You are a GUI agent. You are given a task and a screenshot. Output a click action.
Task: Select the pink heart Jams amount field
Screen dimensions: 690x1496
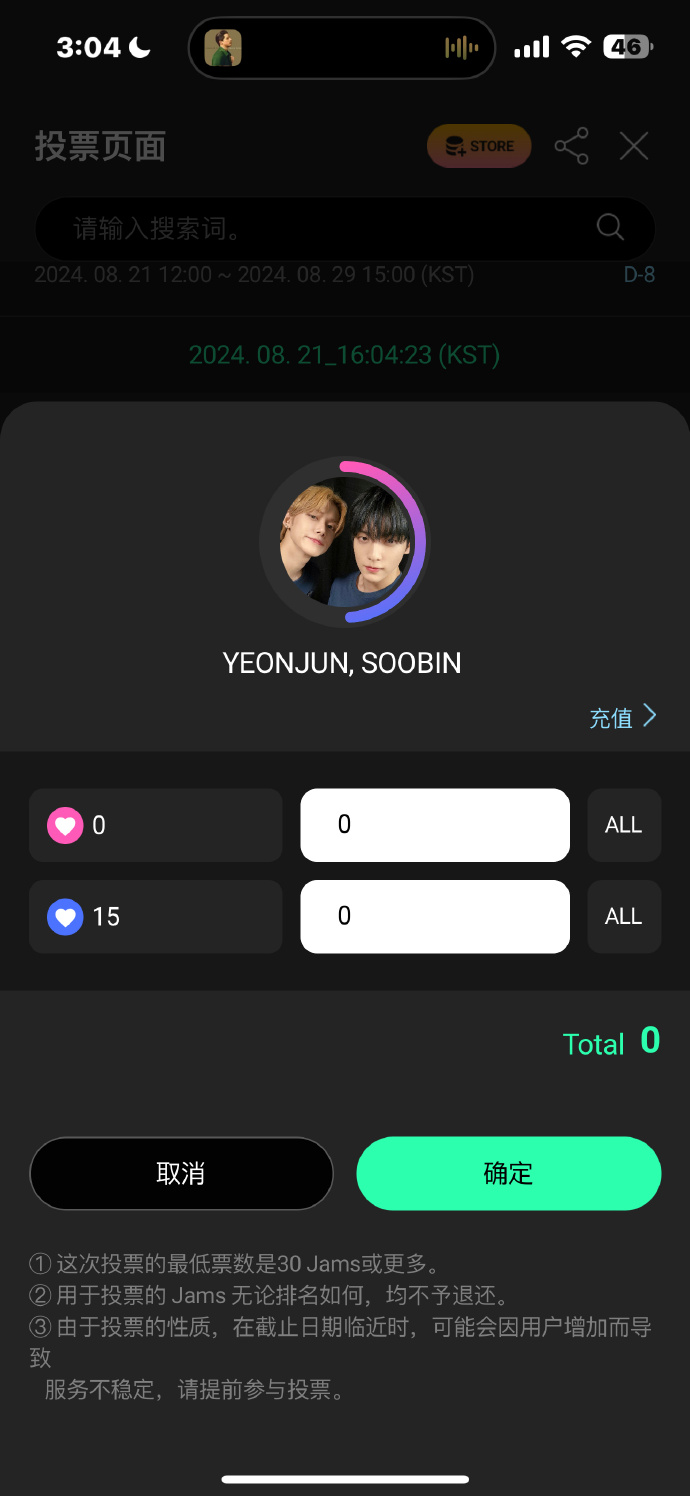[435, 825]
